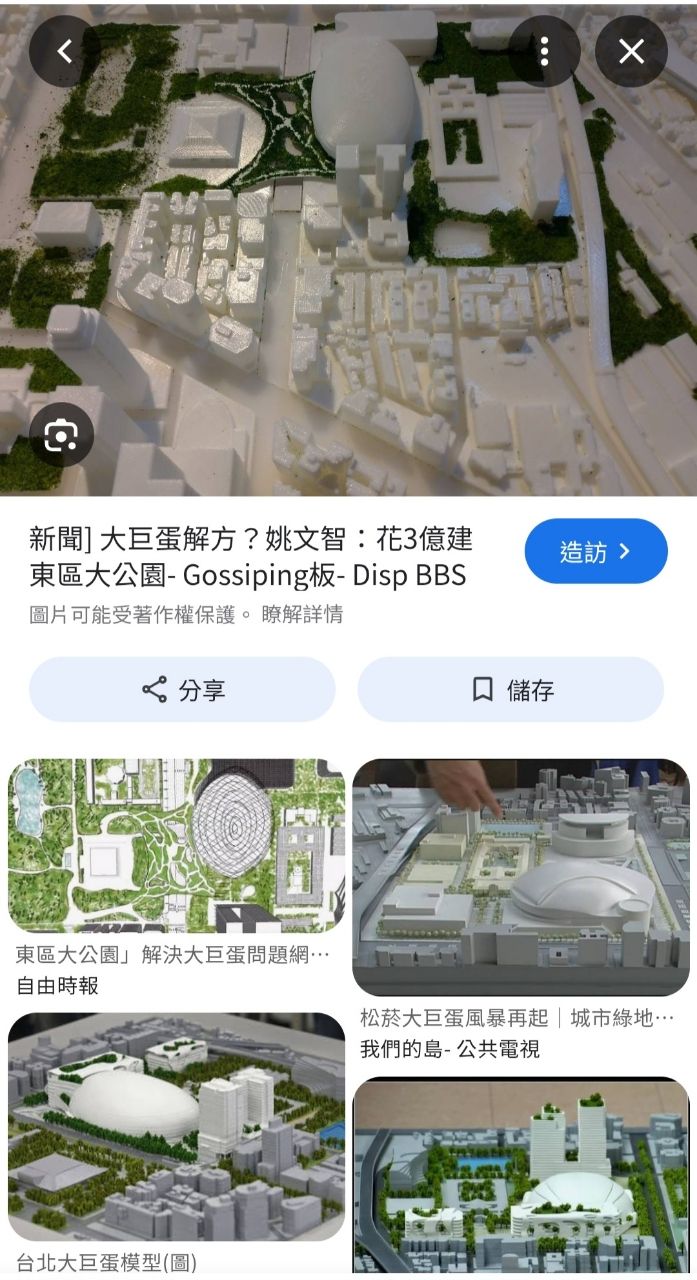Open the 台北大巨蛋模型 related image
The width and height of the screenshot is (697, 1280).
point(177,1125)
